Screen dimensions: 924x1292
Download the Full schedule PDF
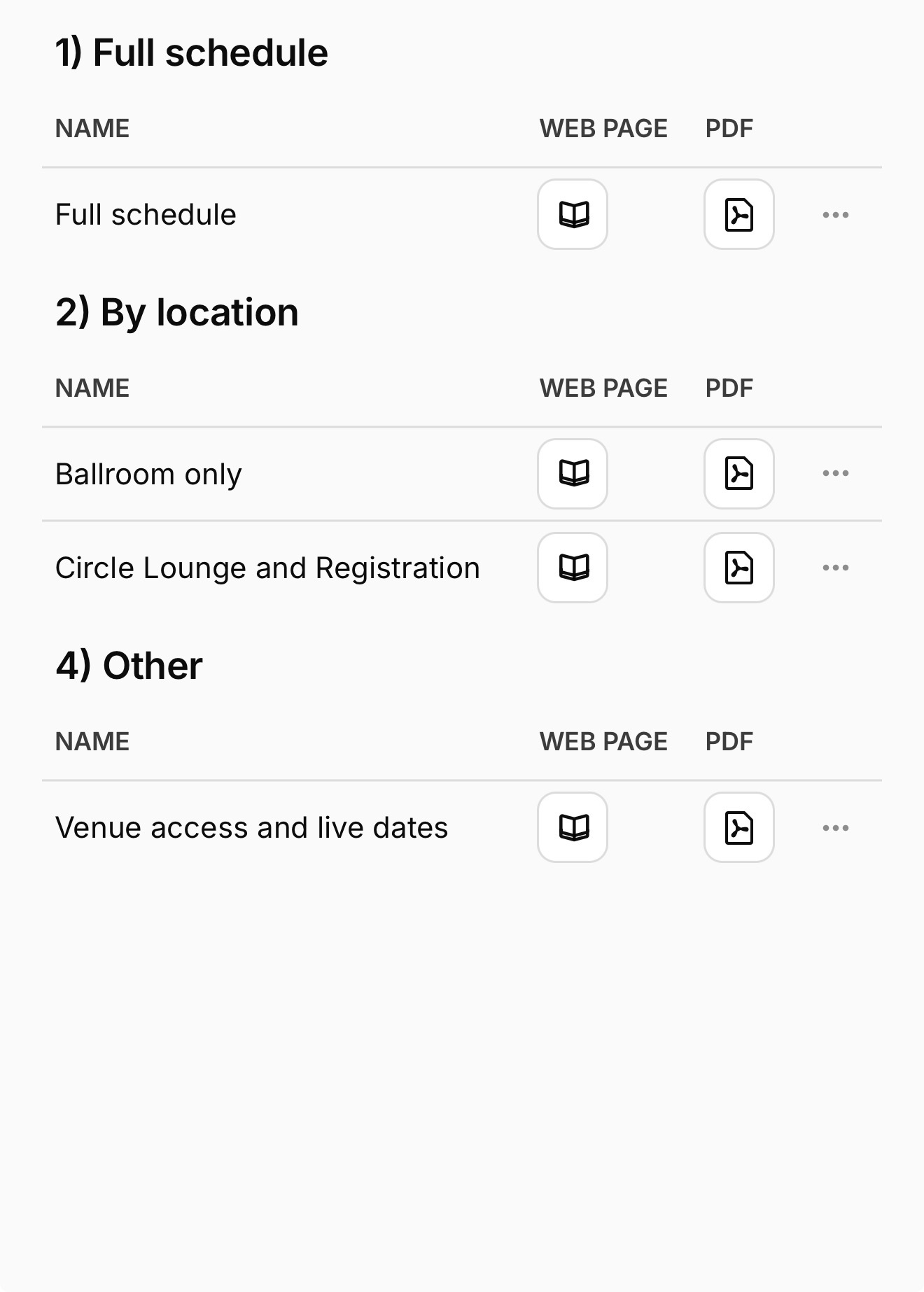(738, 214)
